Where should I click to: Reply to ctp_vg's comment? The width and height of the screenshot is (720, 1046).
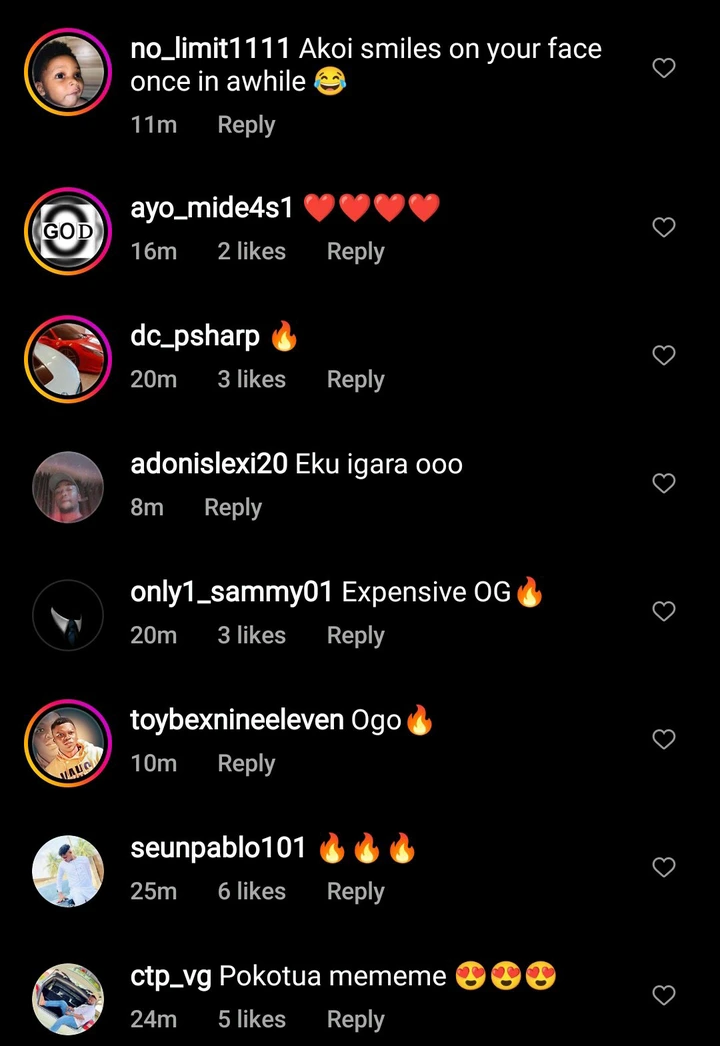355,1020
